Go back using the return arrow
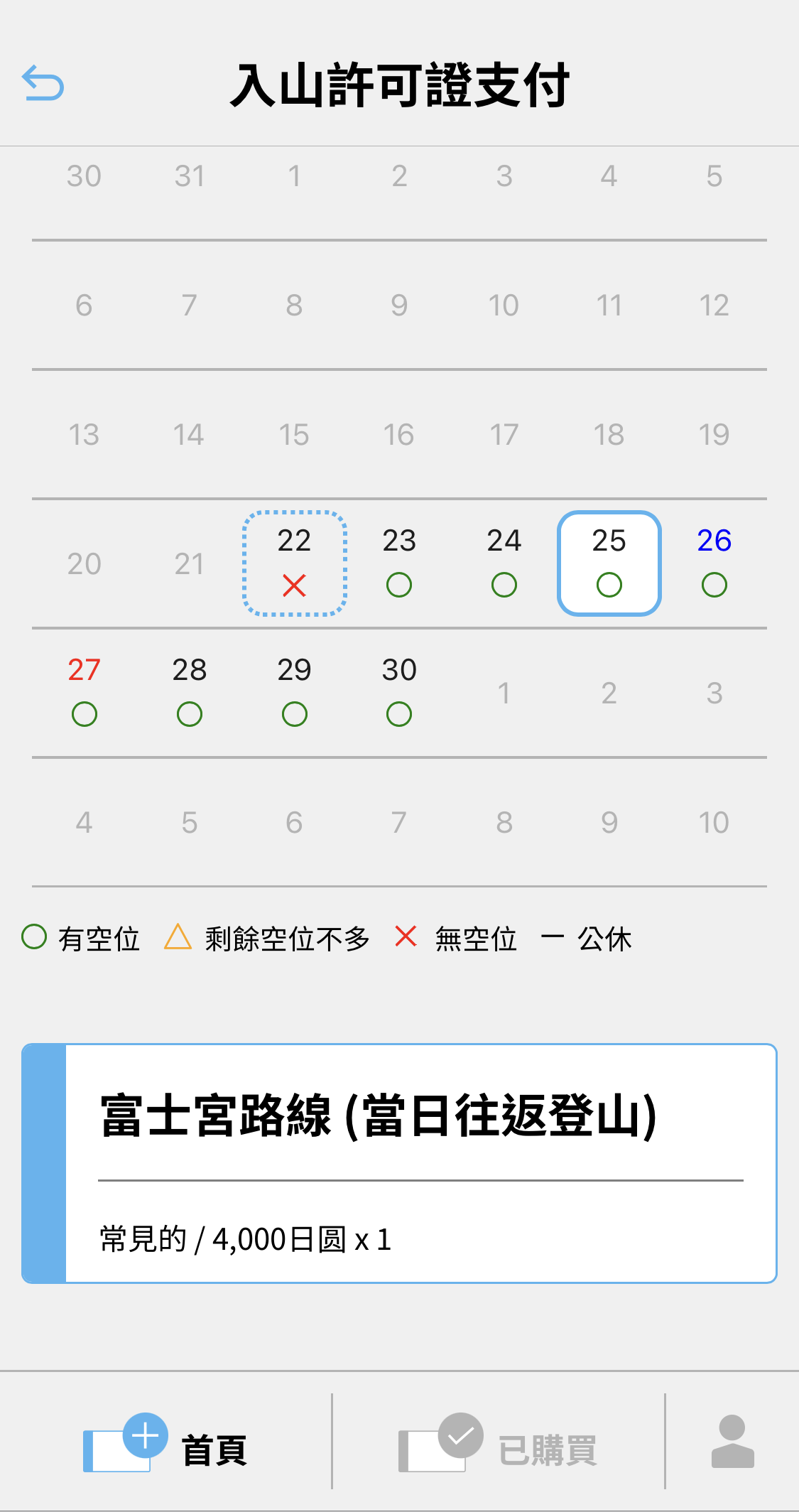Screen dimensions: 799x1512 pos(43,83)
